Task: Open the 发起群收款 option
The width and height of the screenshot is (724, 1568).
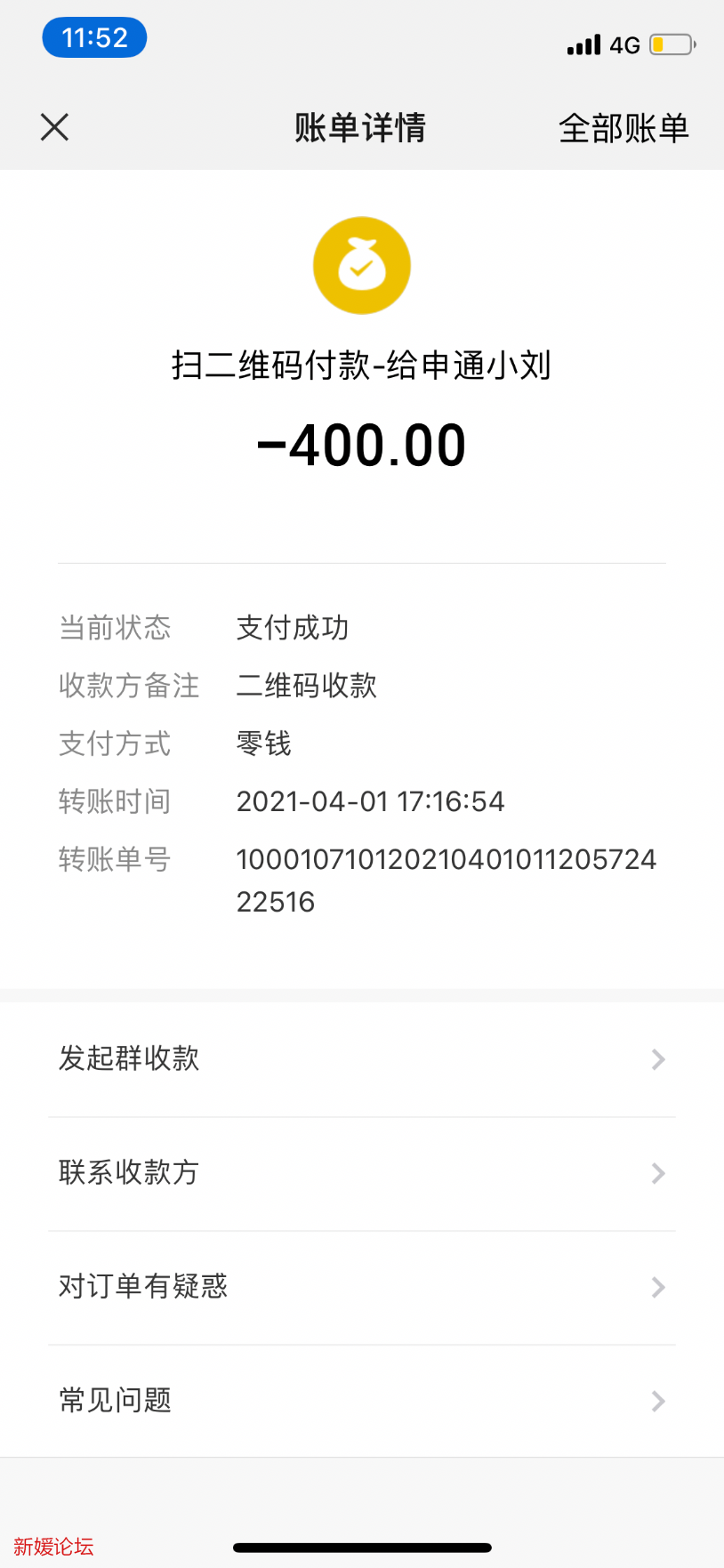Action: click(128, 1059)
